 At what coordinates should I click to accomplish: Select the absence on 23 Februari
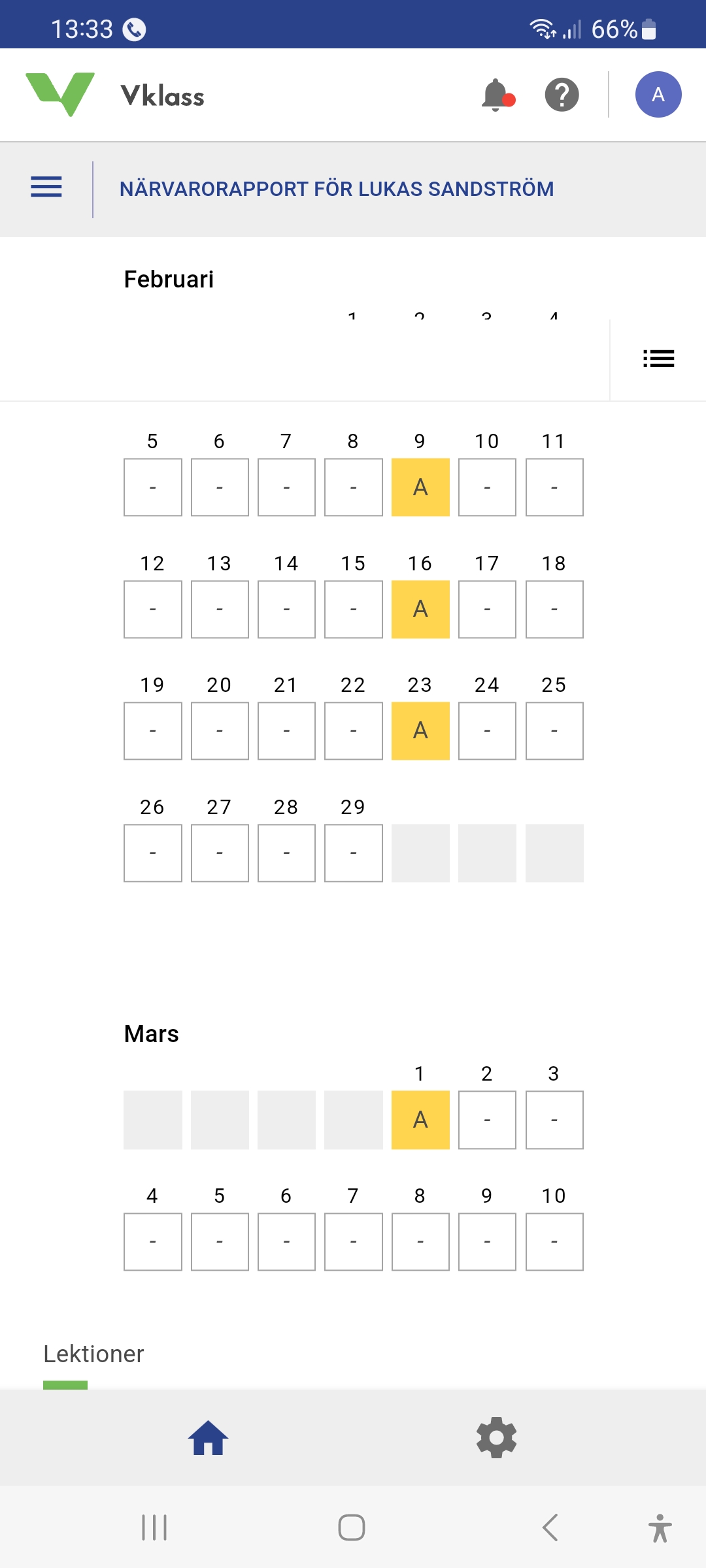[x=420, y=730]
